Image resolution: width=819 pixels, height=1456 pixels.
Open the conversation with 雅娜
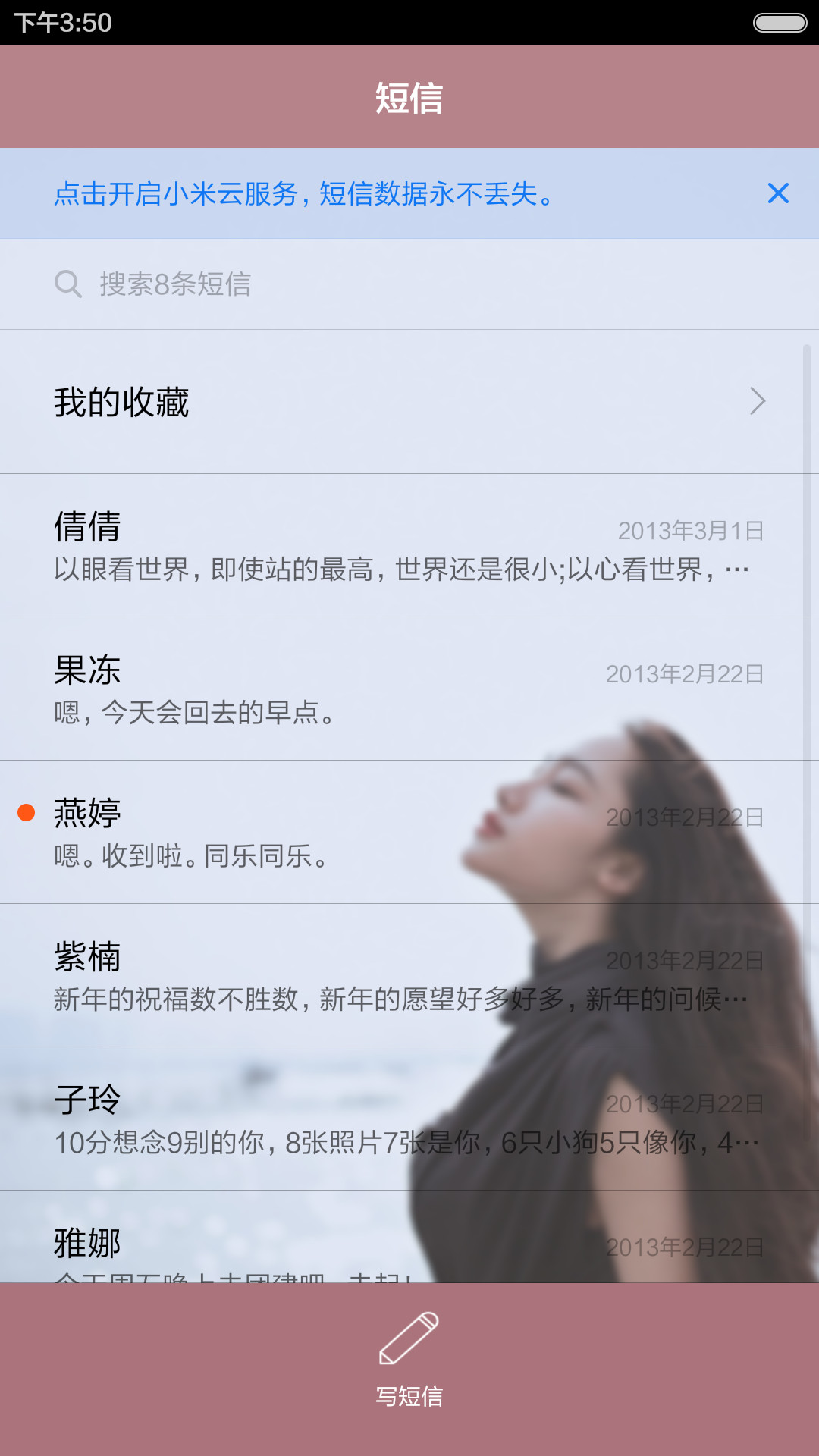click(409, 1237)
